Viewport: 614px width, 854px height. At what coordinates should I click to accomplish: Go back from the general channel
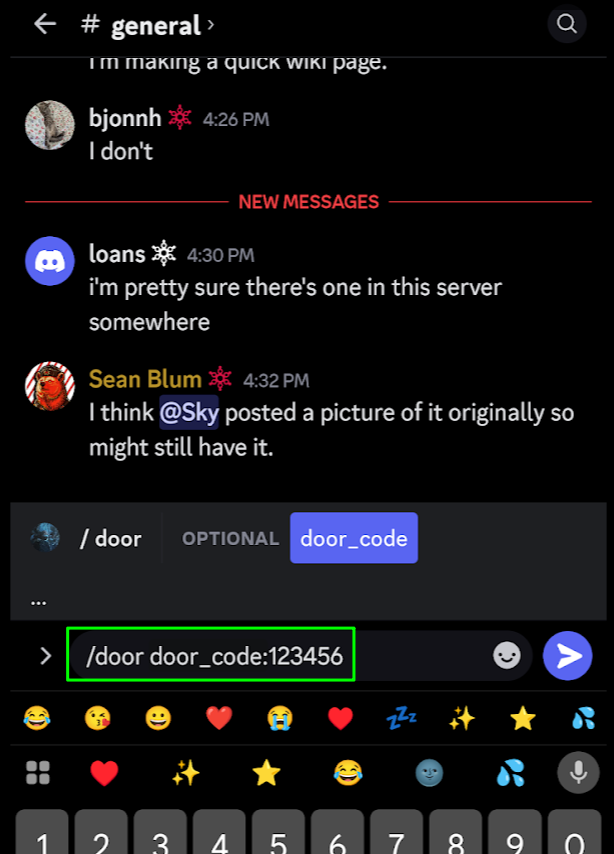click(45, 24)
